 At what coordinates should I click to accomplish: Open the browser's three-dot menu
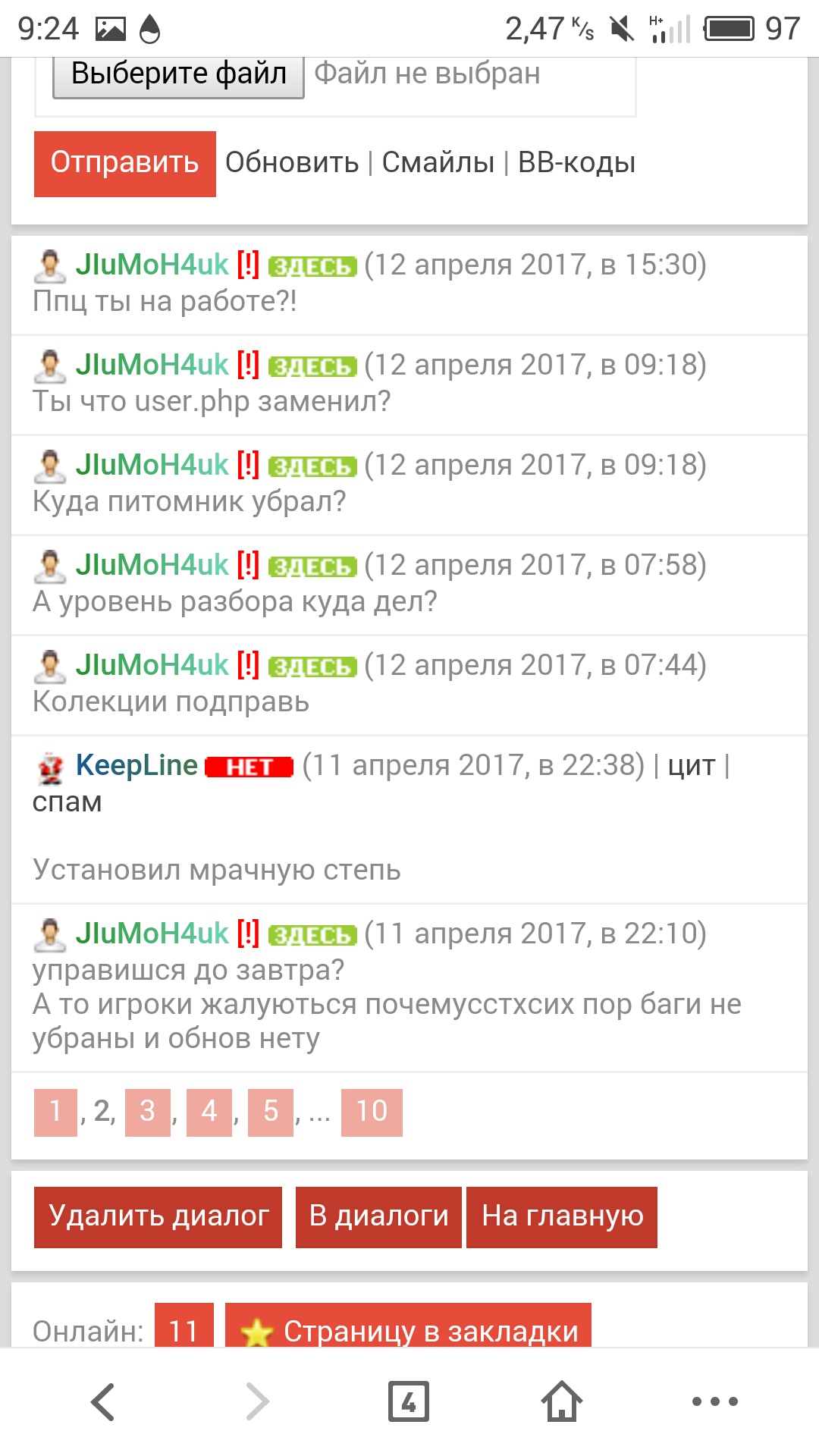[714, 1401]
